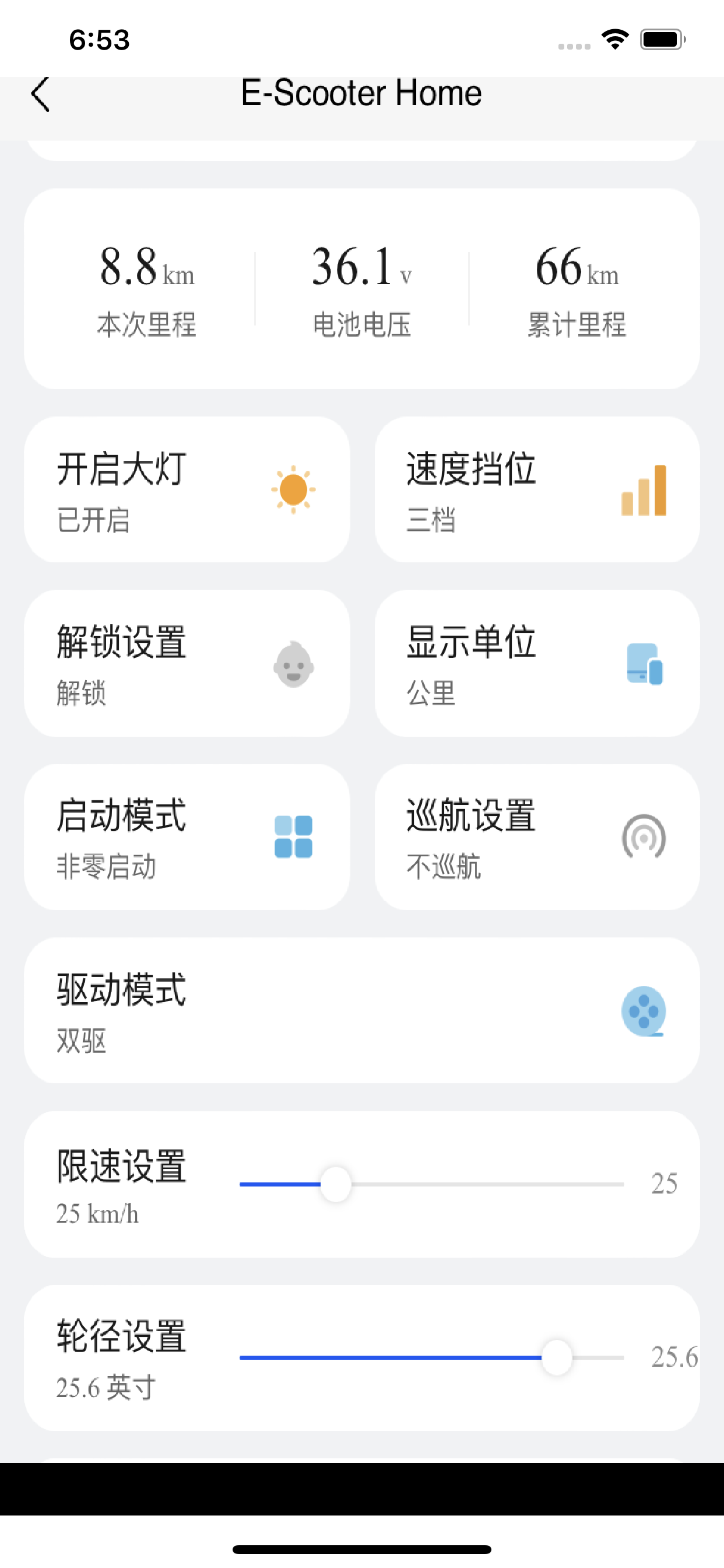Change the display unit 显示单位
Viewport: 724px width, 1568px height.
tap(537, 663)
